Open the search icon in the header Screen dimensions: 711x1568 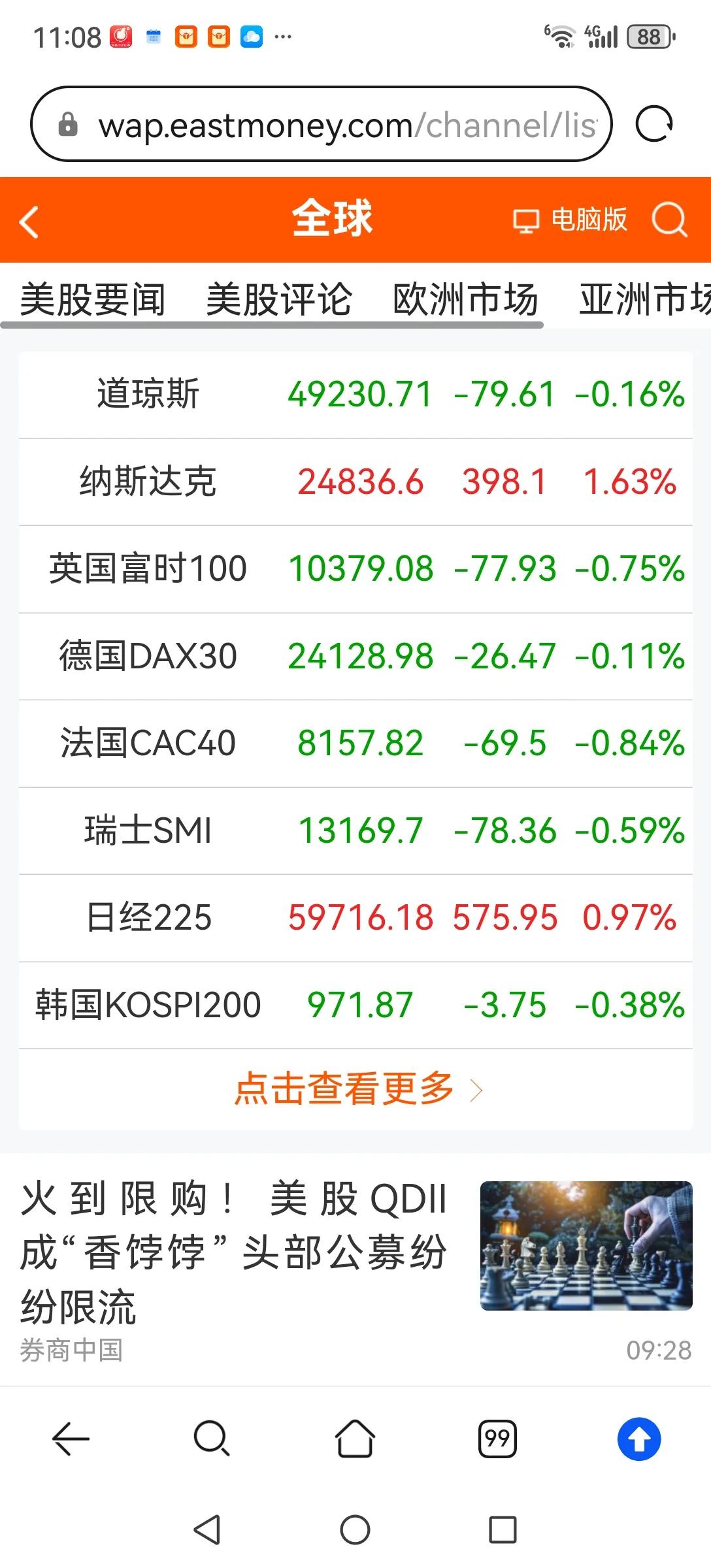pyautogui.click(x=667, y=220)
